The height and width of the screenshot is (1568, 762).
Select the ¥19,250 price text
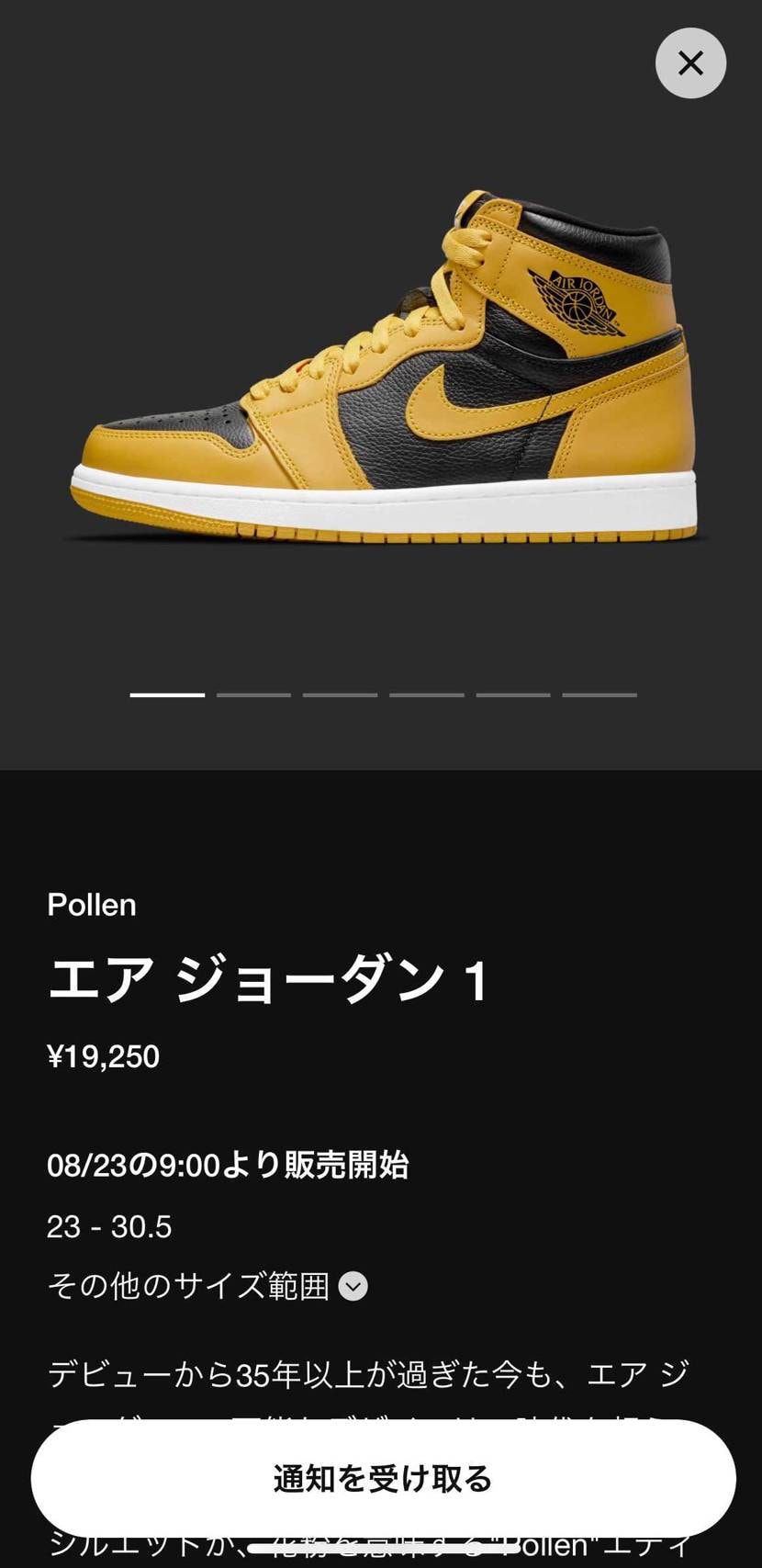(x=104, y=1056)
